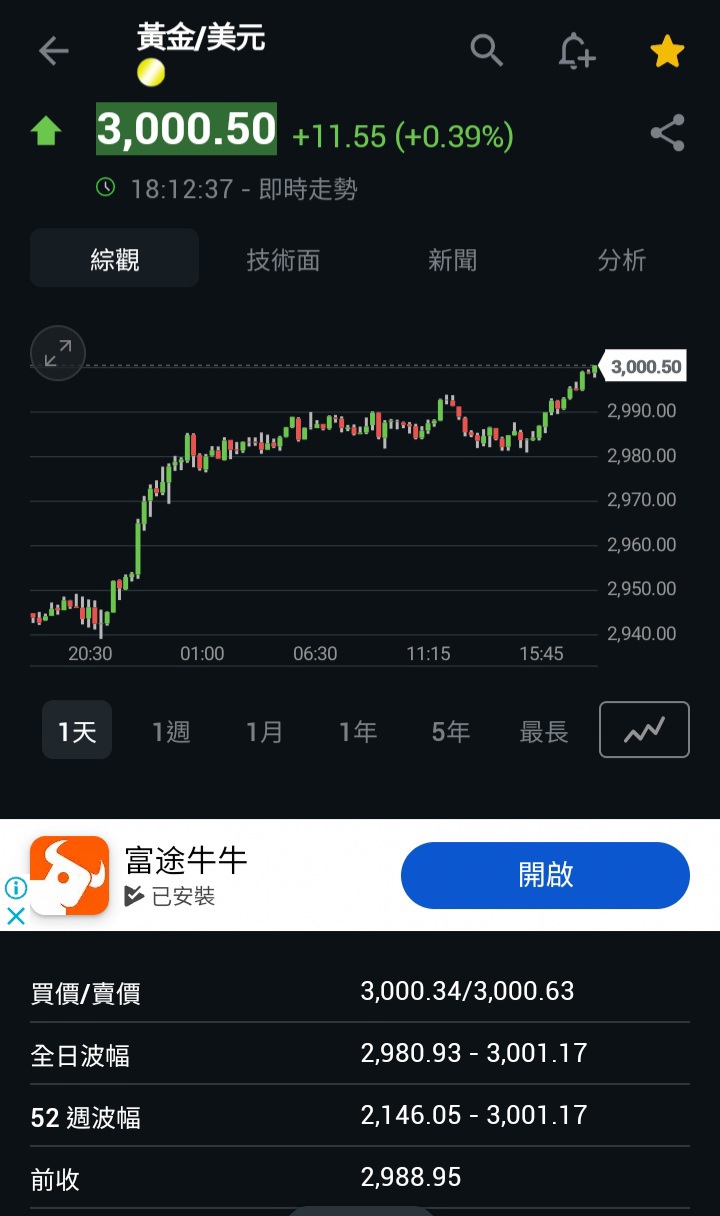Select the 綜觀 tab
This screenshot has height=1216, width=720.
[115, 259]
